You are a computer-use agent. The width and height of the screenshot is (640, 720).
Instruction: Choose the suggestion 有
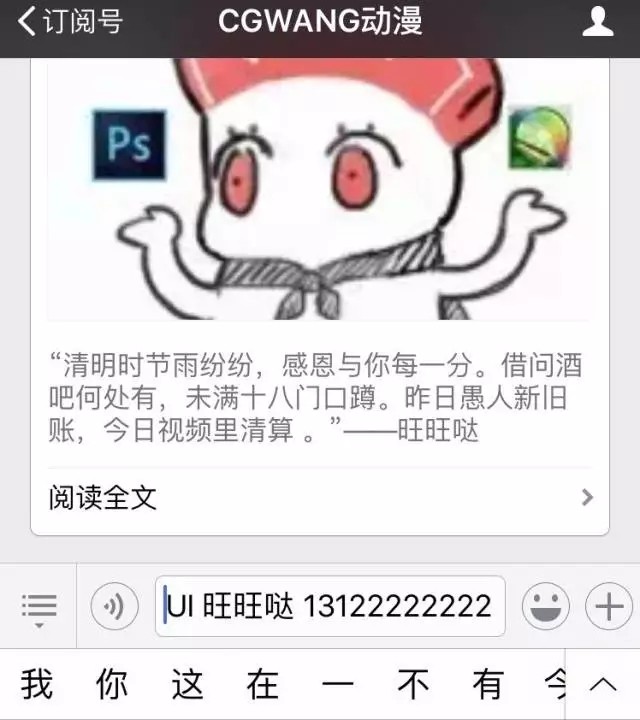487,685
